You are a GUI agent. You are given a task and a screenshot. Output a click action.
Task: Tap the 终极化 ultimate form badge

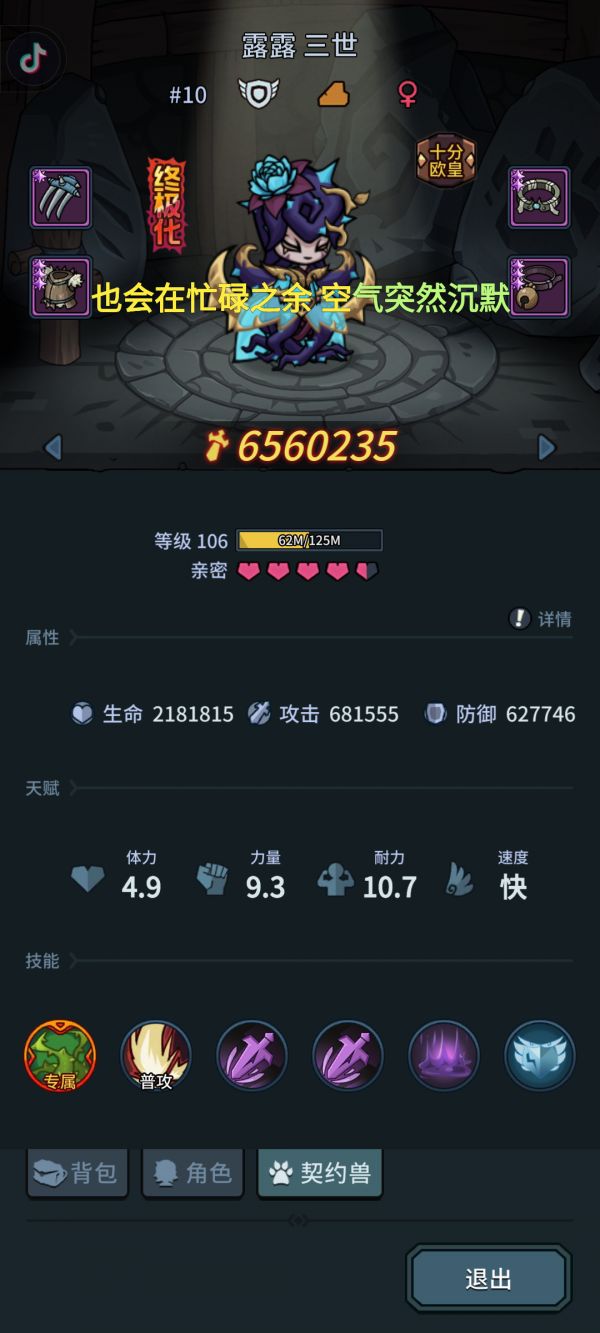point(167,203)
